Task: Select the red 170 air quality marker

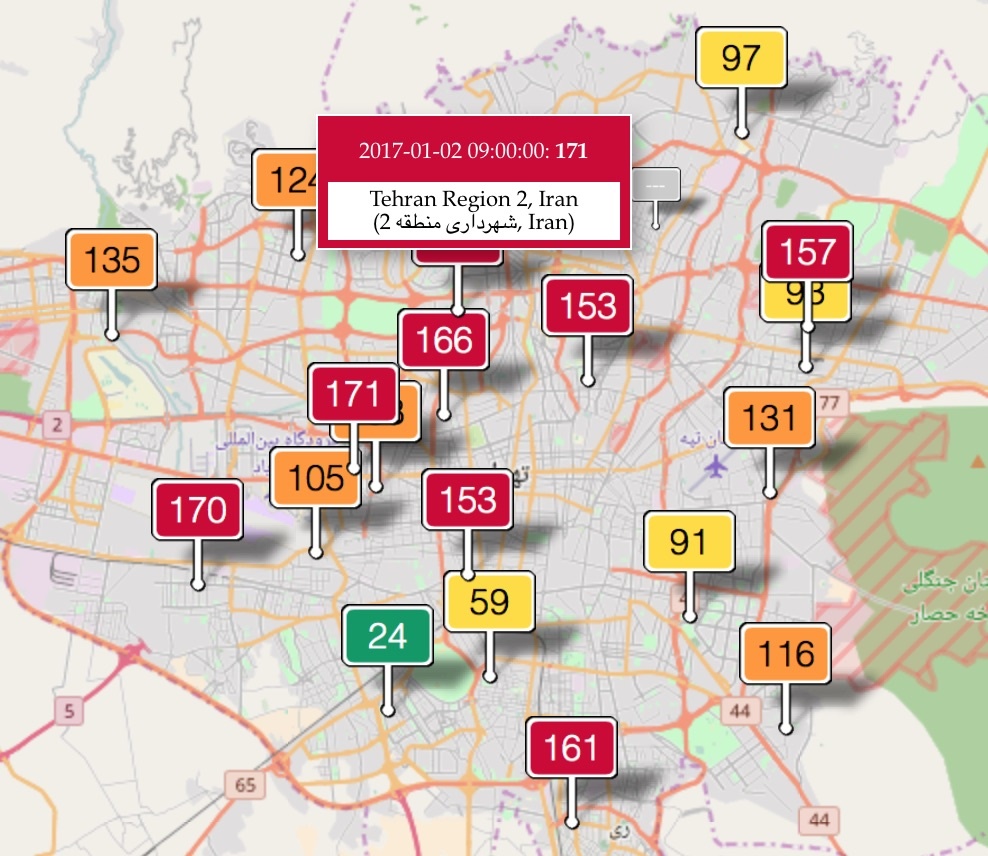Action: pos(197,510)
